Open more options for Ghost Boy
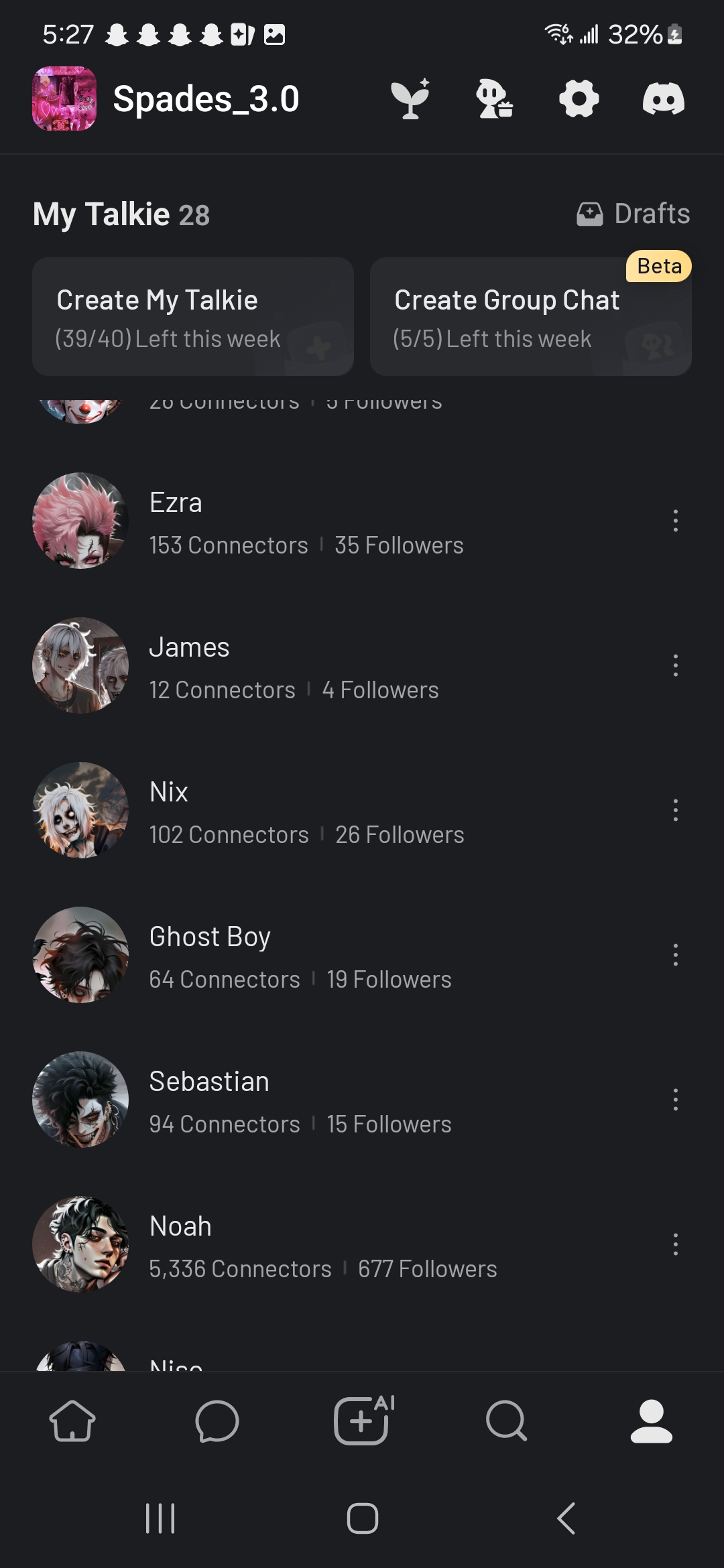The width and height of the screenshot is (724, 1568). click(x=675, y=955)
